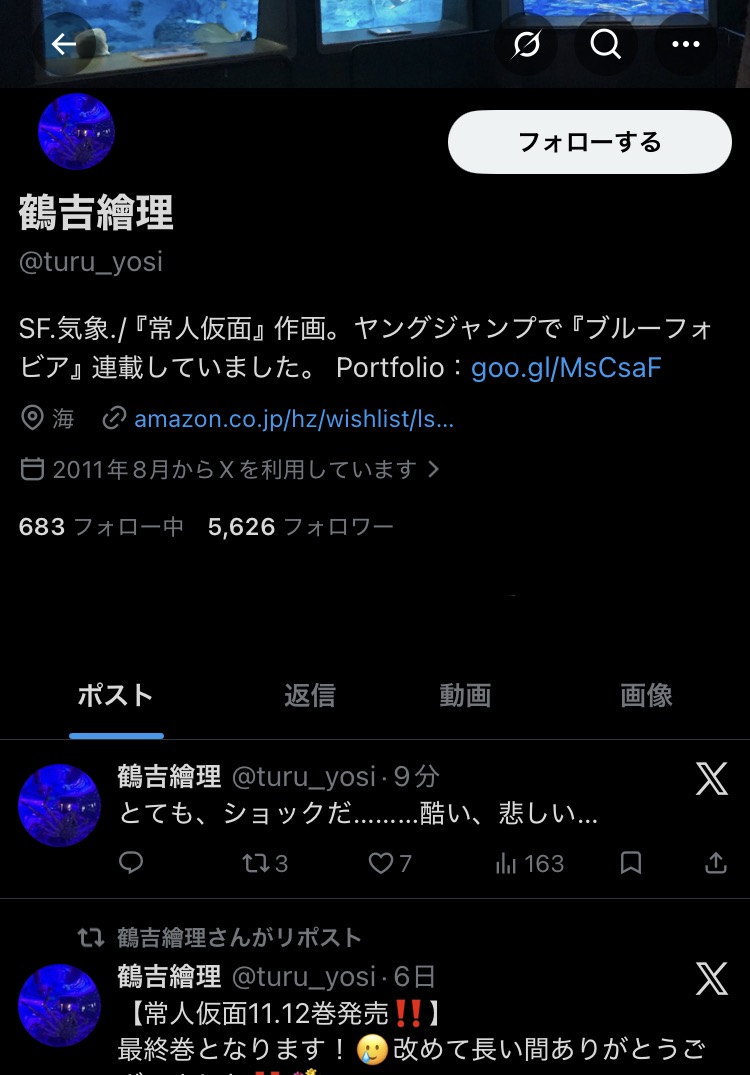This screenshot has width=750, height=1075.
Task: Open the 2011年8月 join date details
Action: click(232, 469)
